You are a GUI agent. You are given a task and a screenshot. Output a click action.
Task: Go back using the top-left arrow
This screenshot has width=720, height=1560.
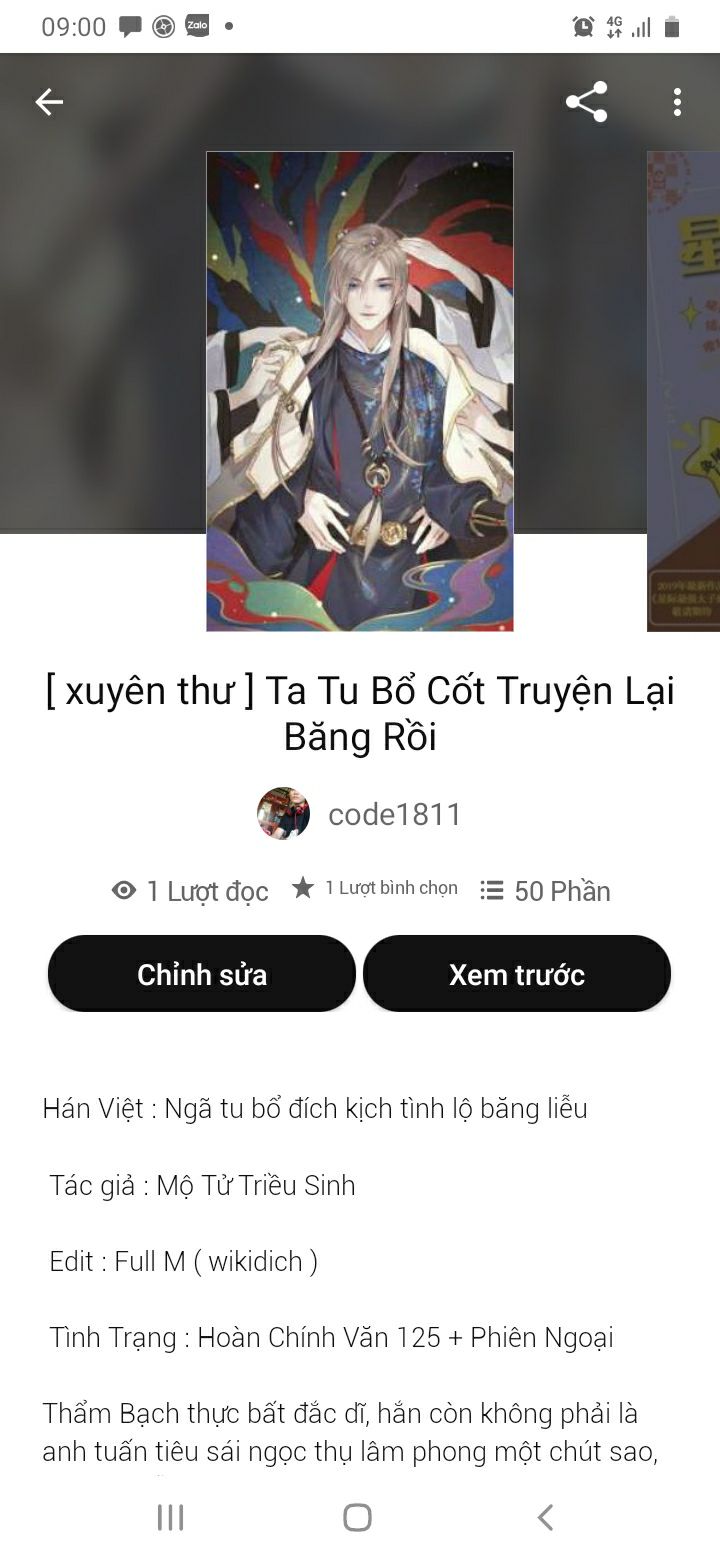49,102
